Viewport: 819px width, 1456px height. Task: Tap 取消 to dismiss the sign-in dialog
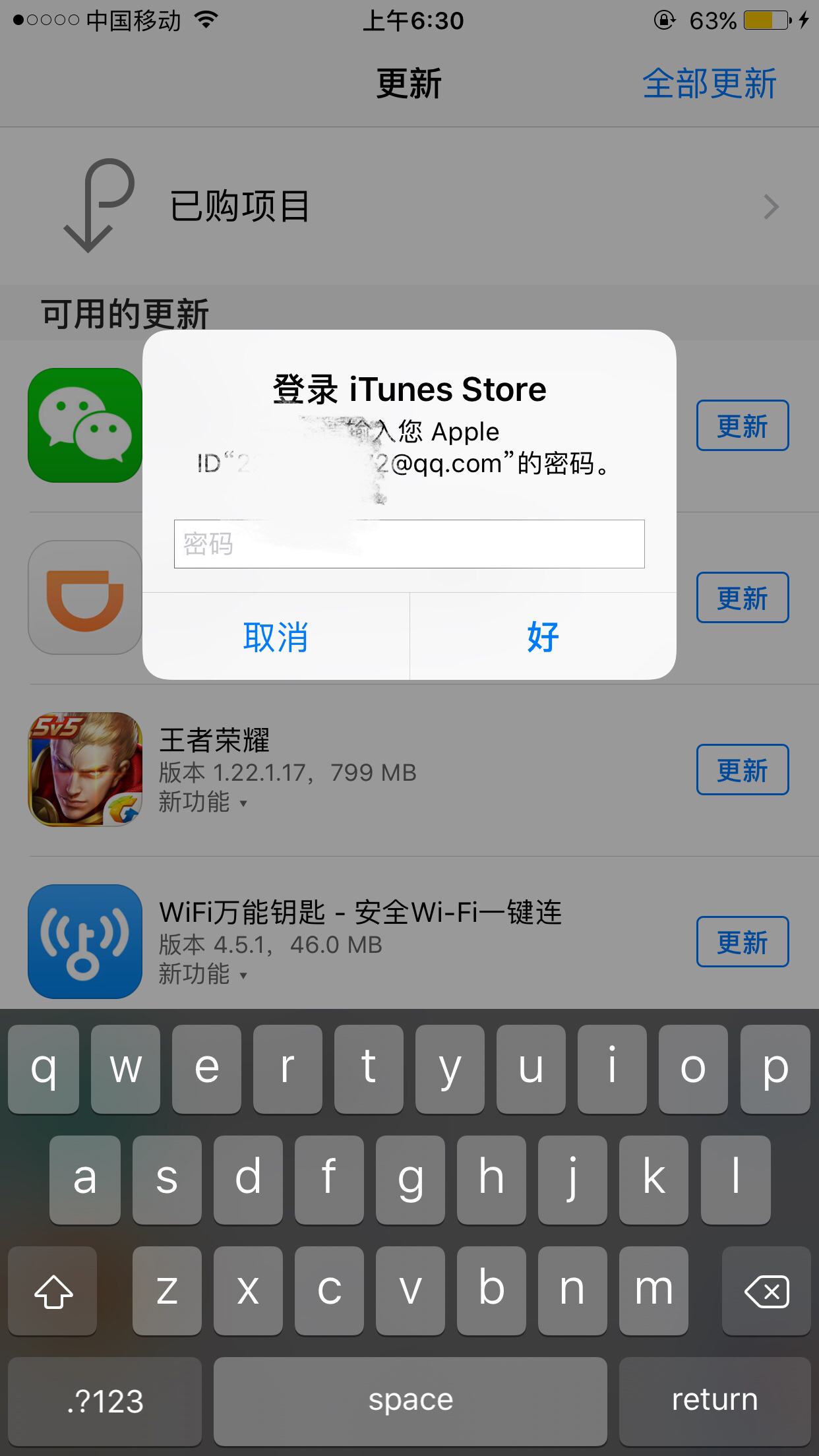[276, 636]
